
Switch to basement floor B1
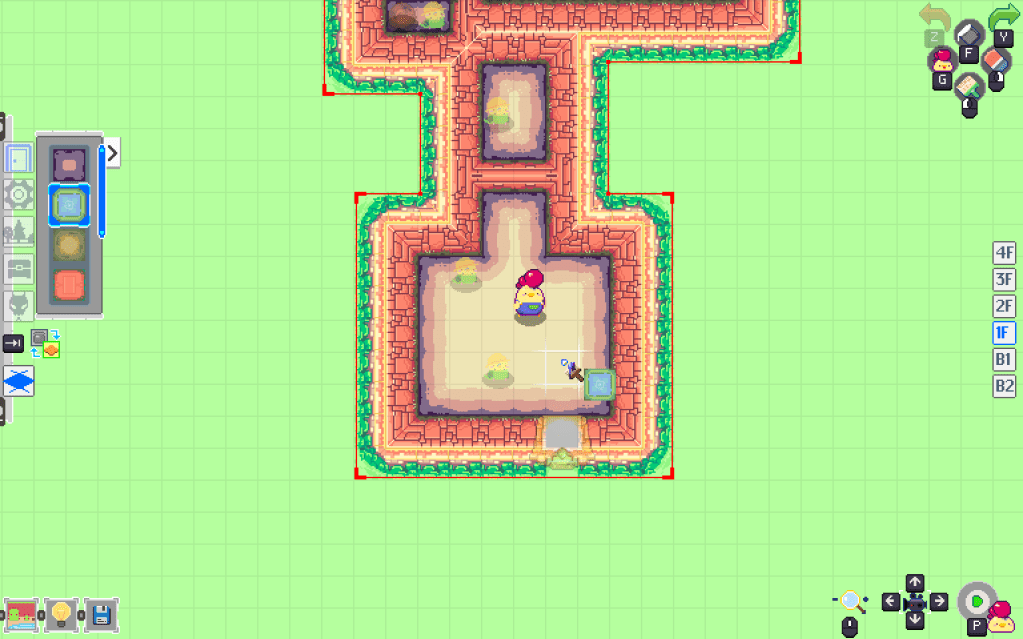click(x=1004, y=359)
